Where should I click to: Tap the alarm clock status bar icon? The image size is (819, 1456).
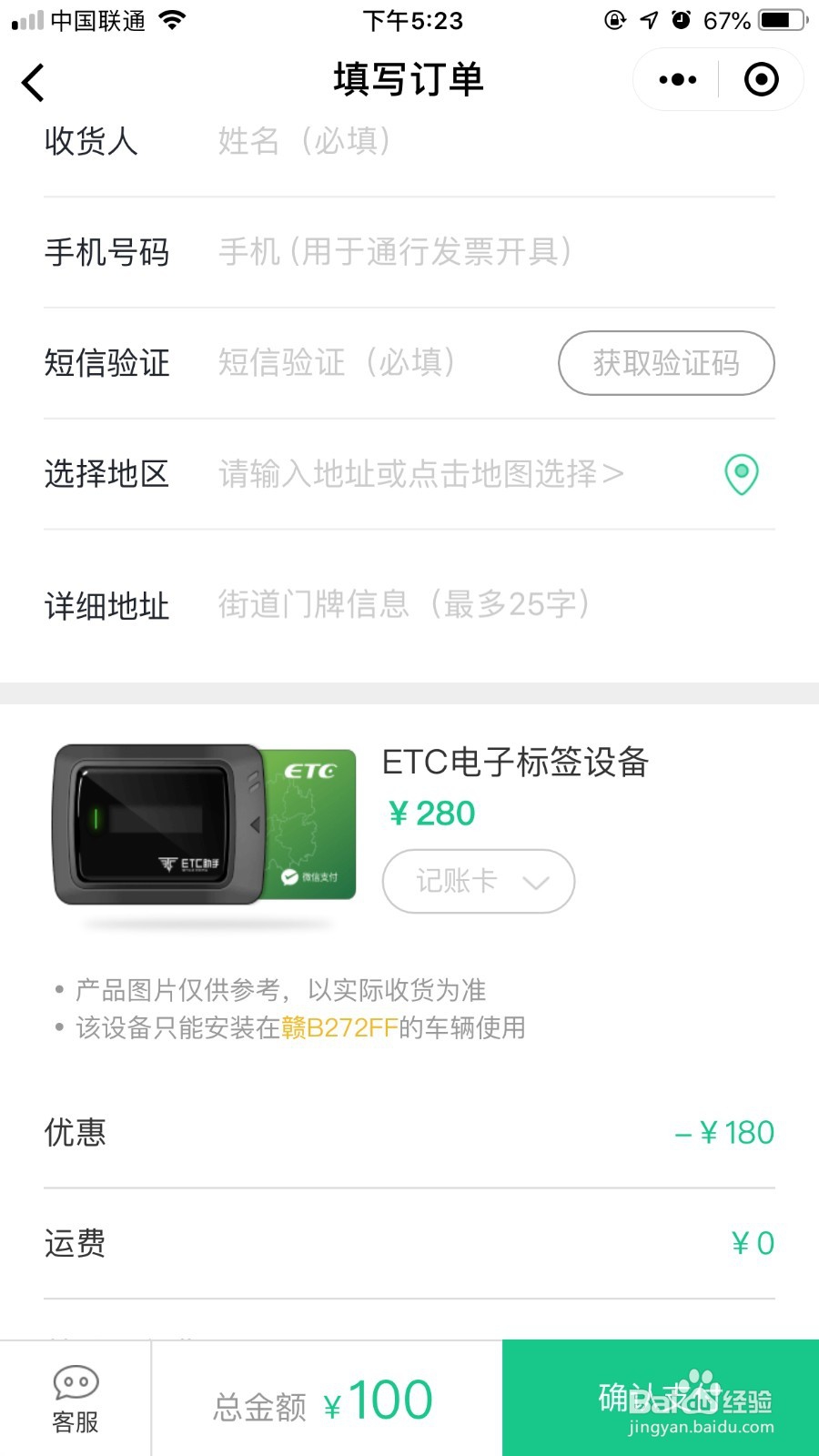click(x=682, y=19)
